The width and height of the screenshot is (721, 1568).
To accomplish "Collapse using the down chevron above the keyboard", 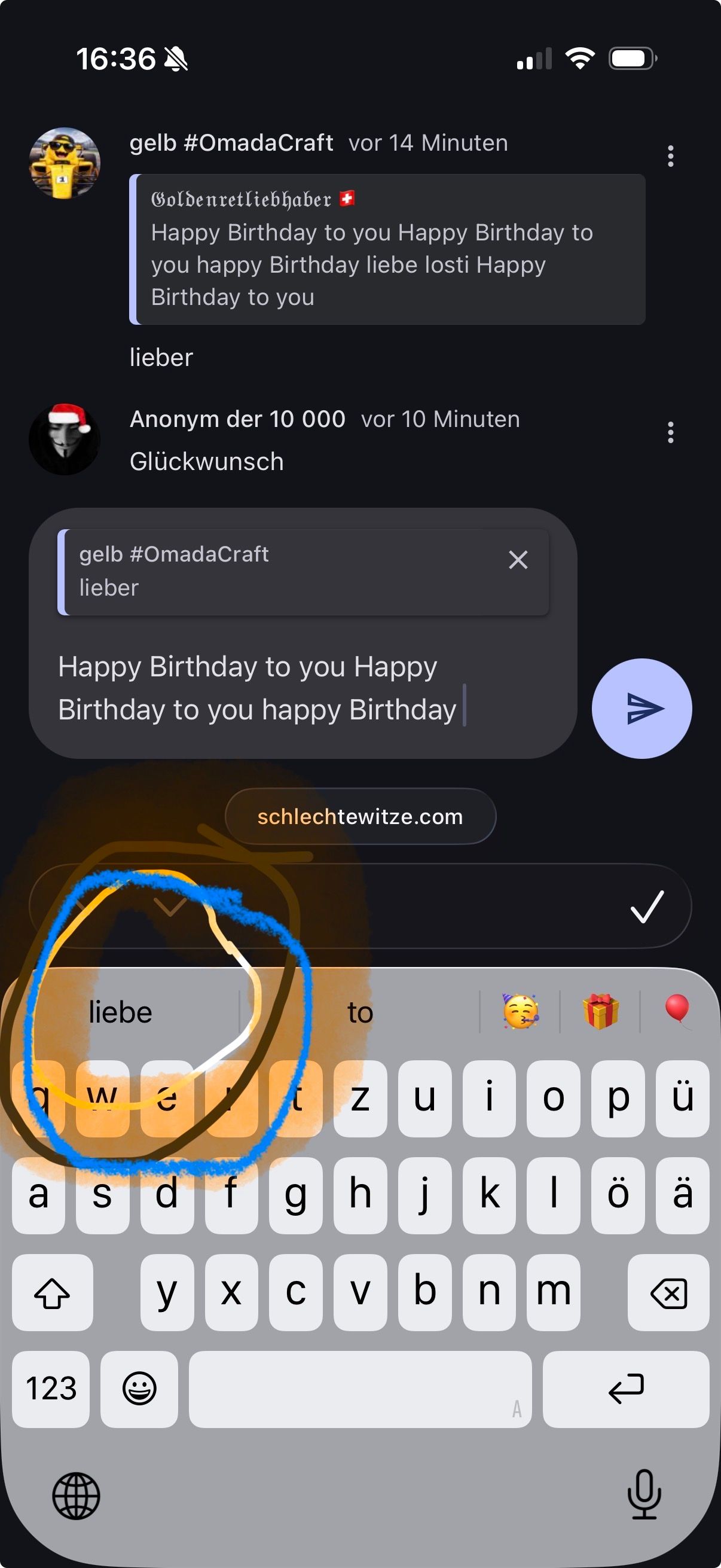I will (170, 907).
